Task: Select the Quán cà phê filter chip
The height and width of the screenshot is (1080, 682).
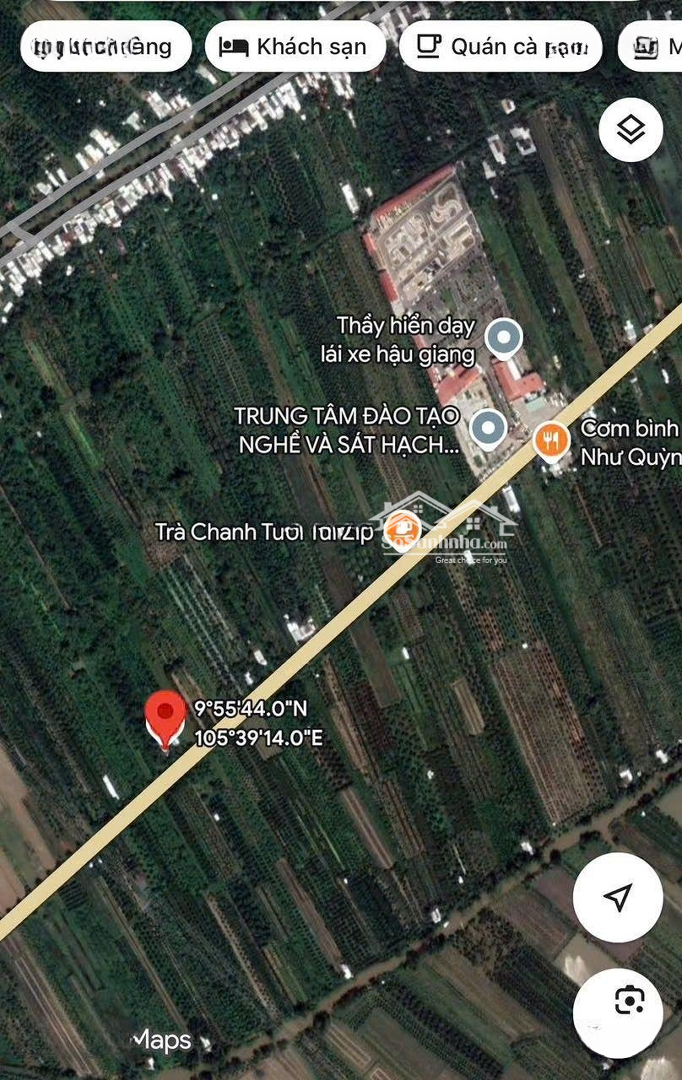Action: coord(500,46)
